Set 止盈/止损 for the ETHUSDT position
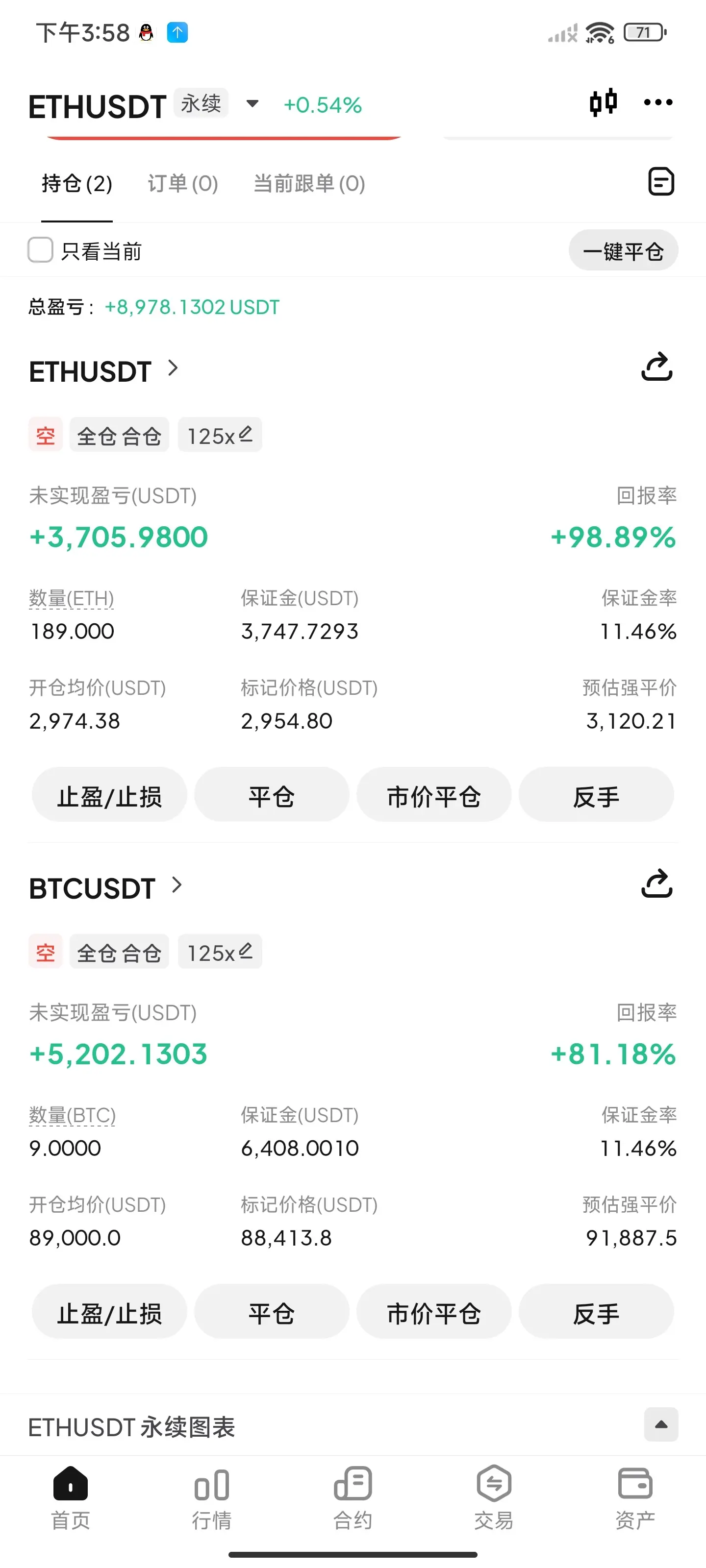The height and width of the screenshot is (1568, 706). (110, 795)
